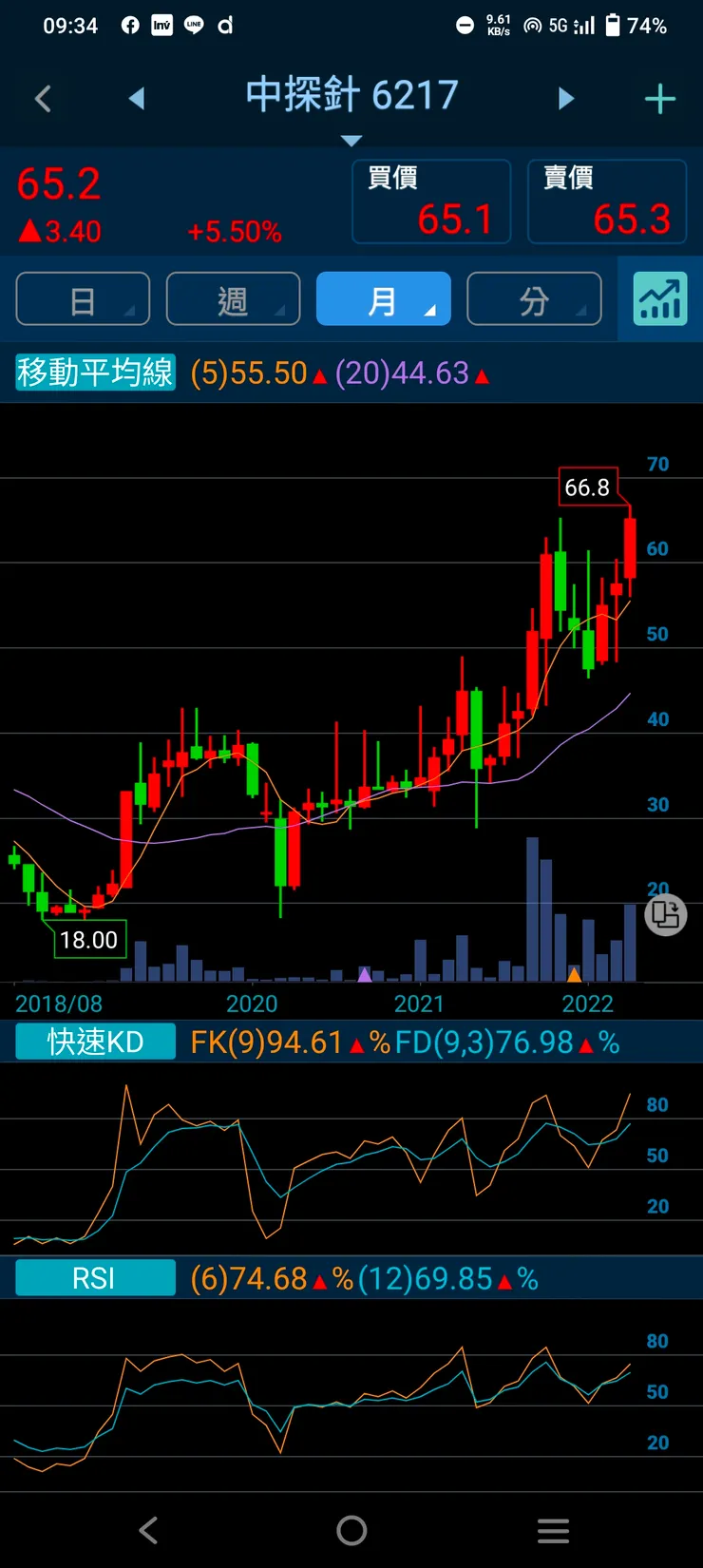Open the orange marker on the volume chart

(x=574, y=974)
